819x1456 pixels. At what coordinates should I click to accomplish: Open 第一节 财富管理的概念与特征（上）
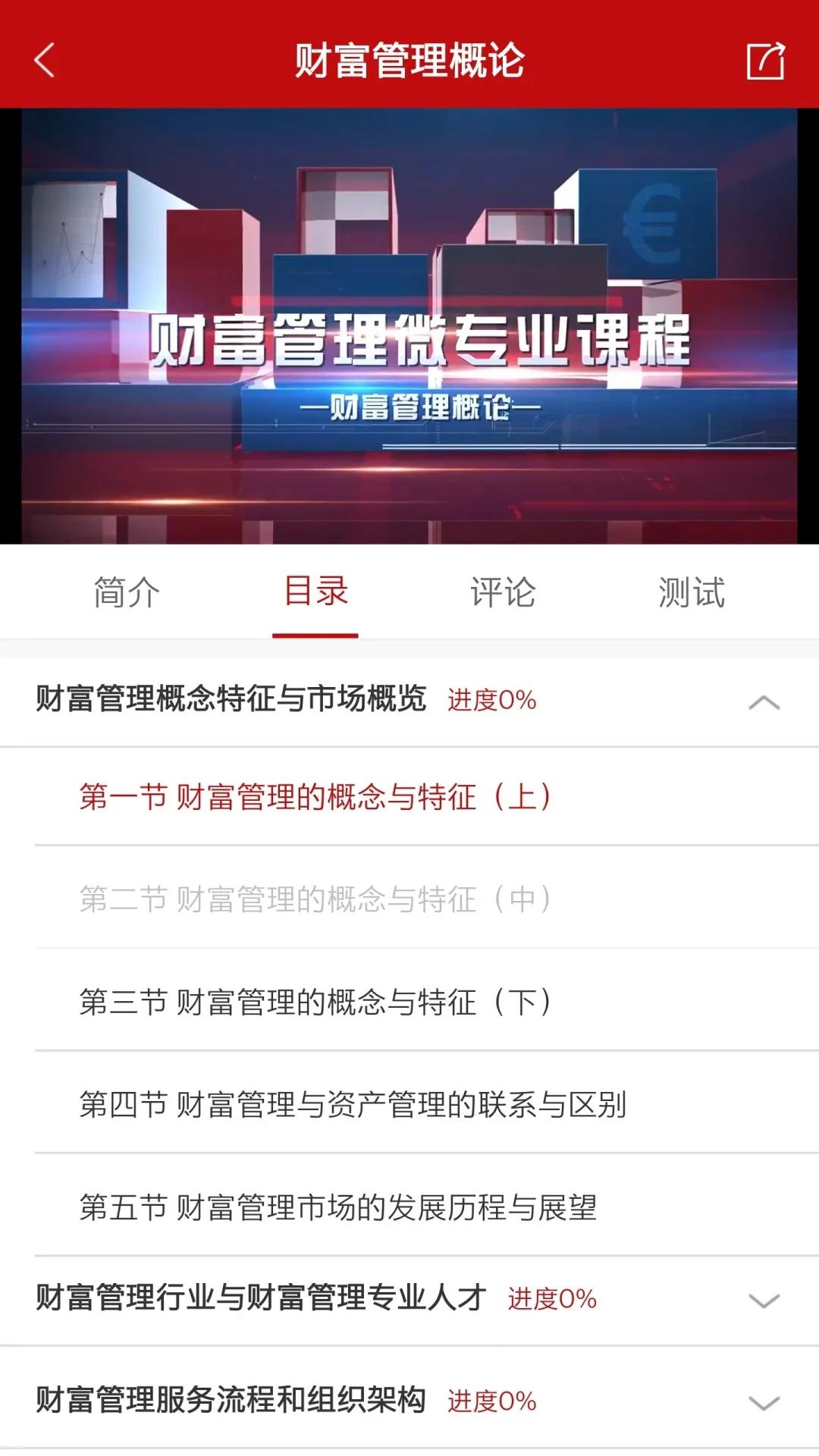[x=317, y=798]
